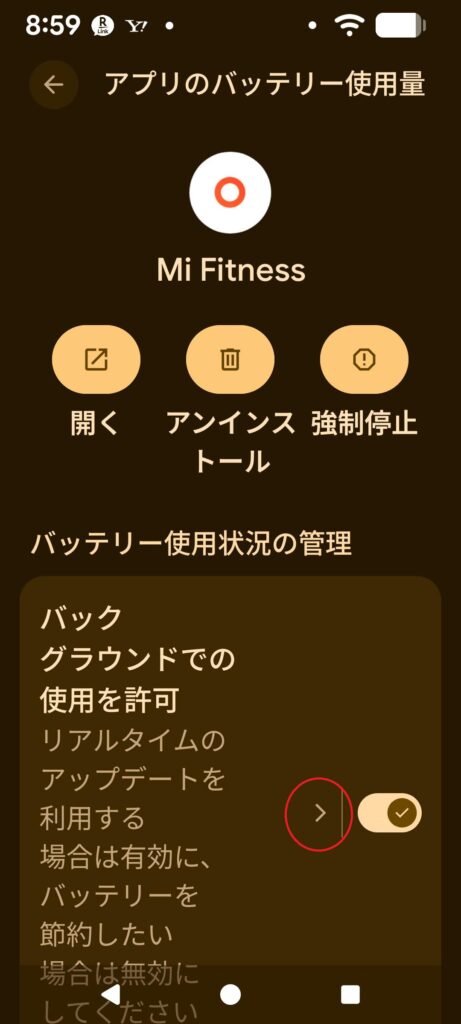Tap the system home button
461x1024 pixels.
click(230, 994)
